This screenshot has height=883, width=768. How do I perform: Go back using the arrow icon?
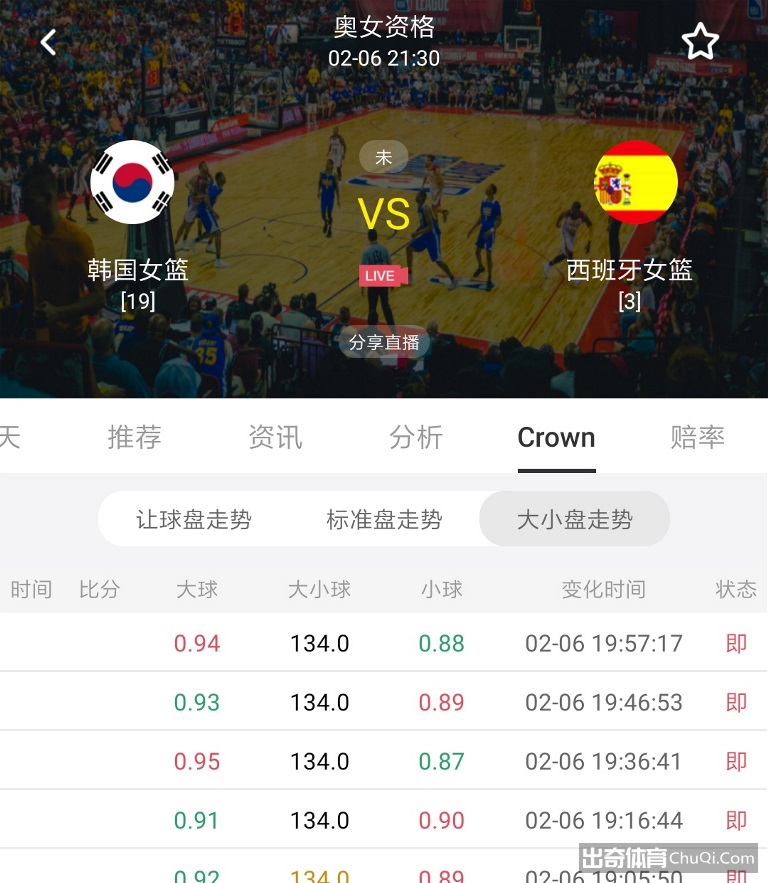point(48,42)
